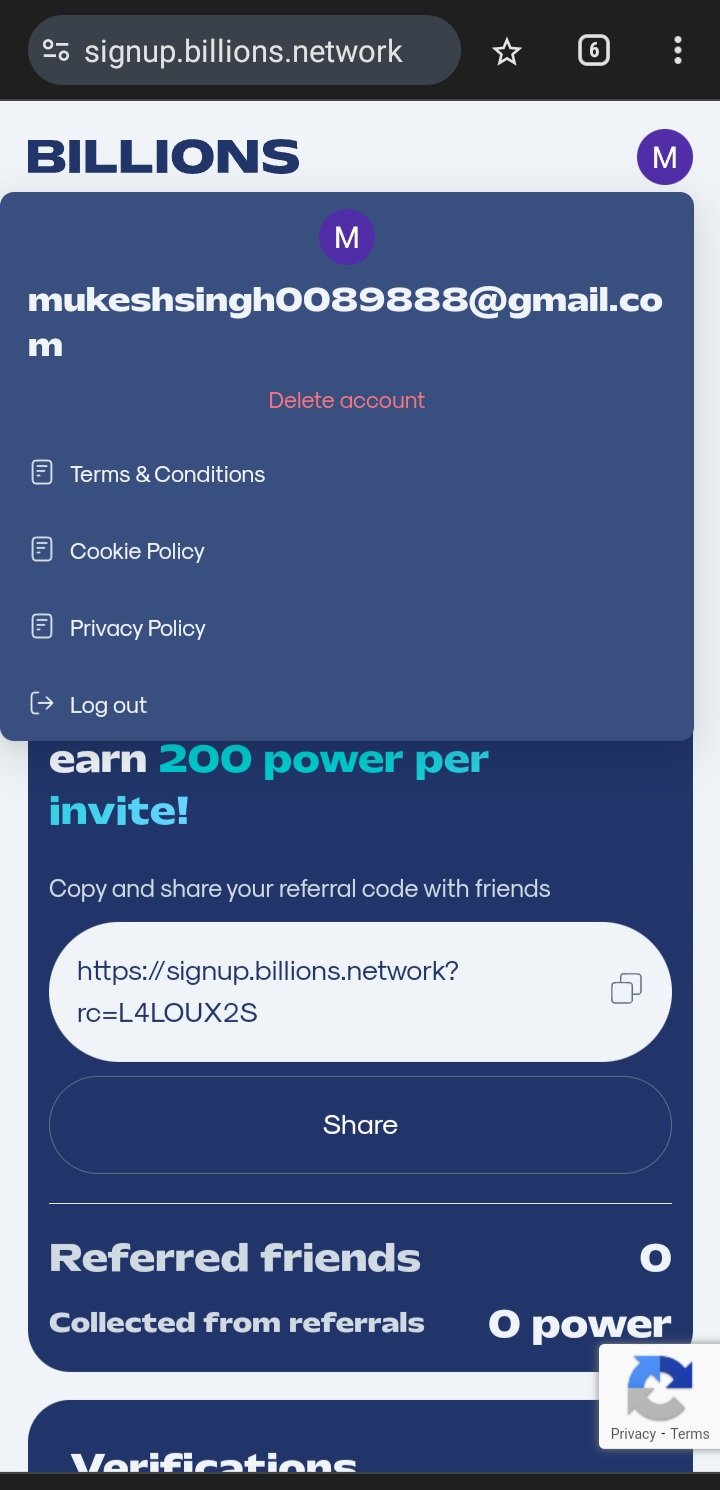Open the BILLIONS logo home link
720x1490 pixels.
164,157
